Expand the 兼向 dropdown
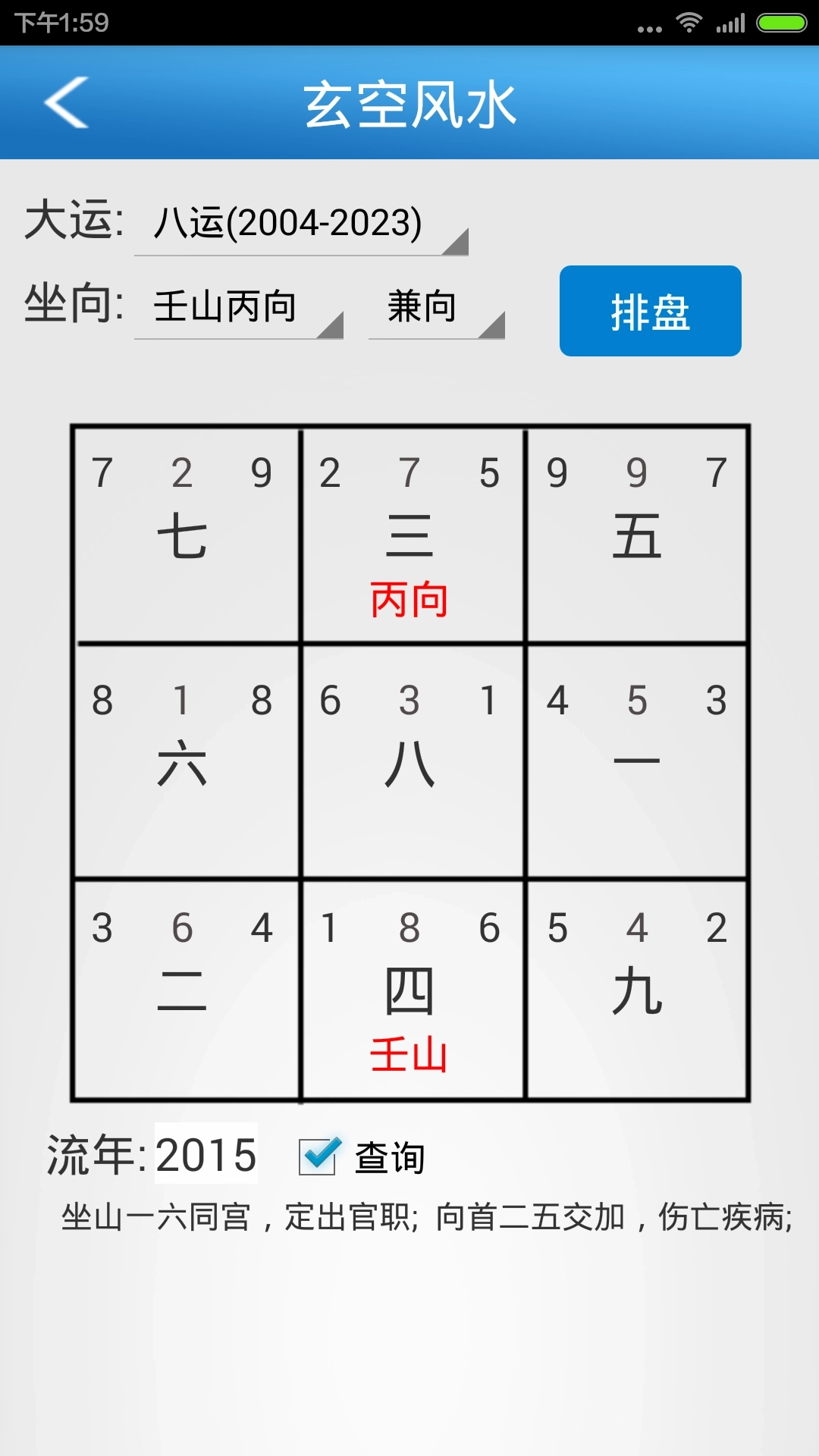Image resolution: width=819 pixels, height=1456 pixels. pyautogui.click(x=436, y=307)
